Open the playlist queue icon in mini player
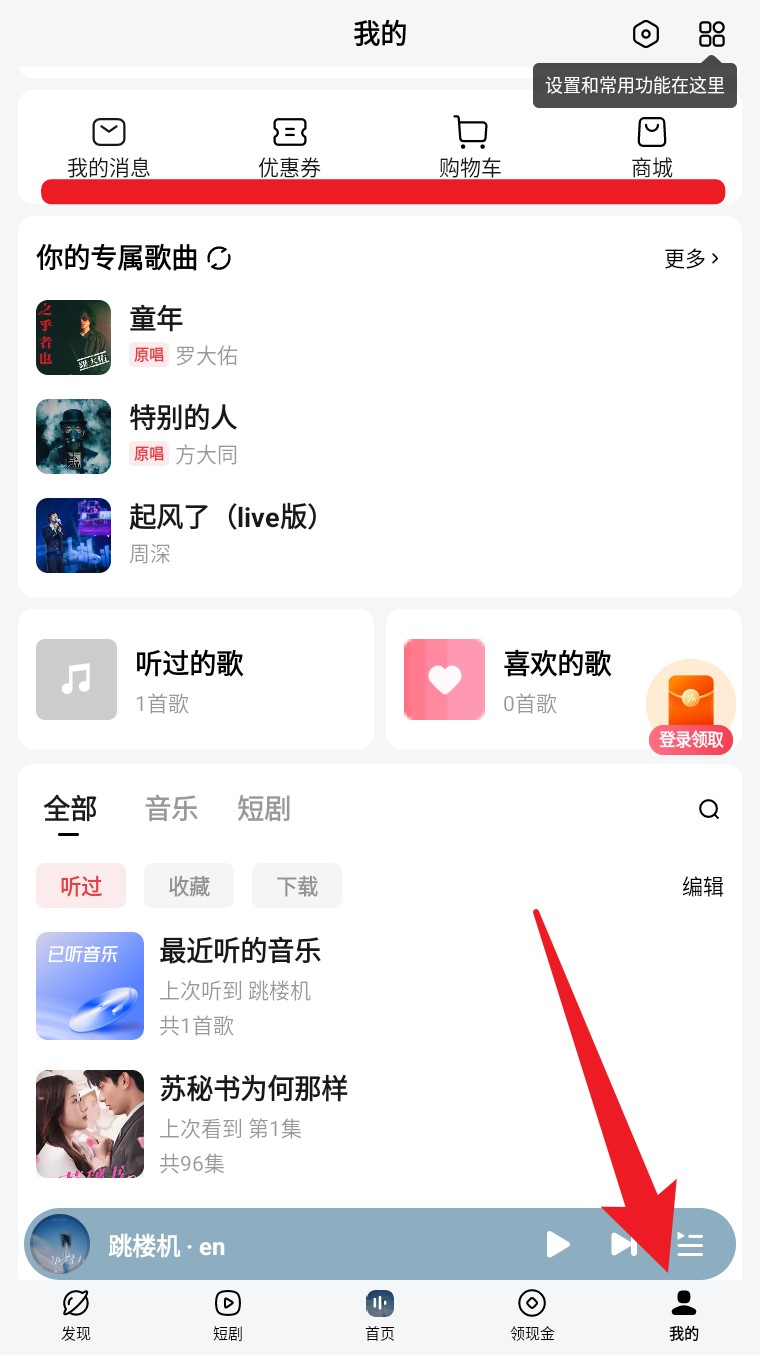Image resolution: width=760 pixels, height=1355 pixels. 690,1244
